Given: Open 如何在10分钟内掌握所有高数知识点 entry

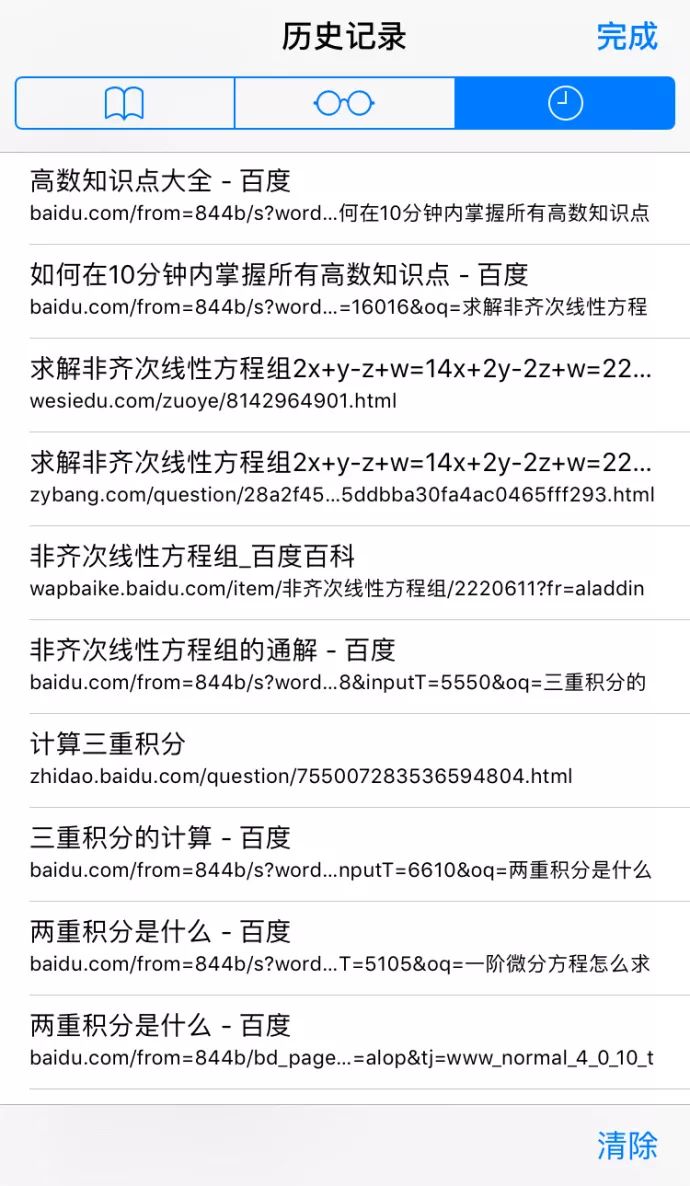Looking at the screenshot, I should [x=345, y=291].
